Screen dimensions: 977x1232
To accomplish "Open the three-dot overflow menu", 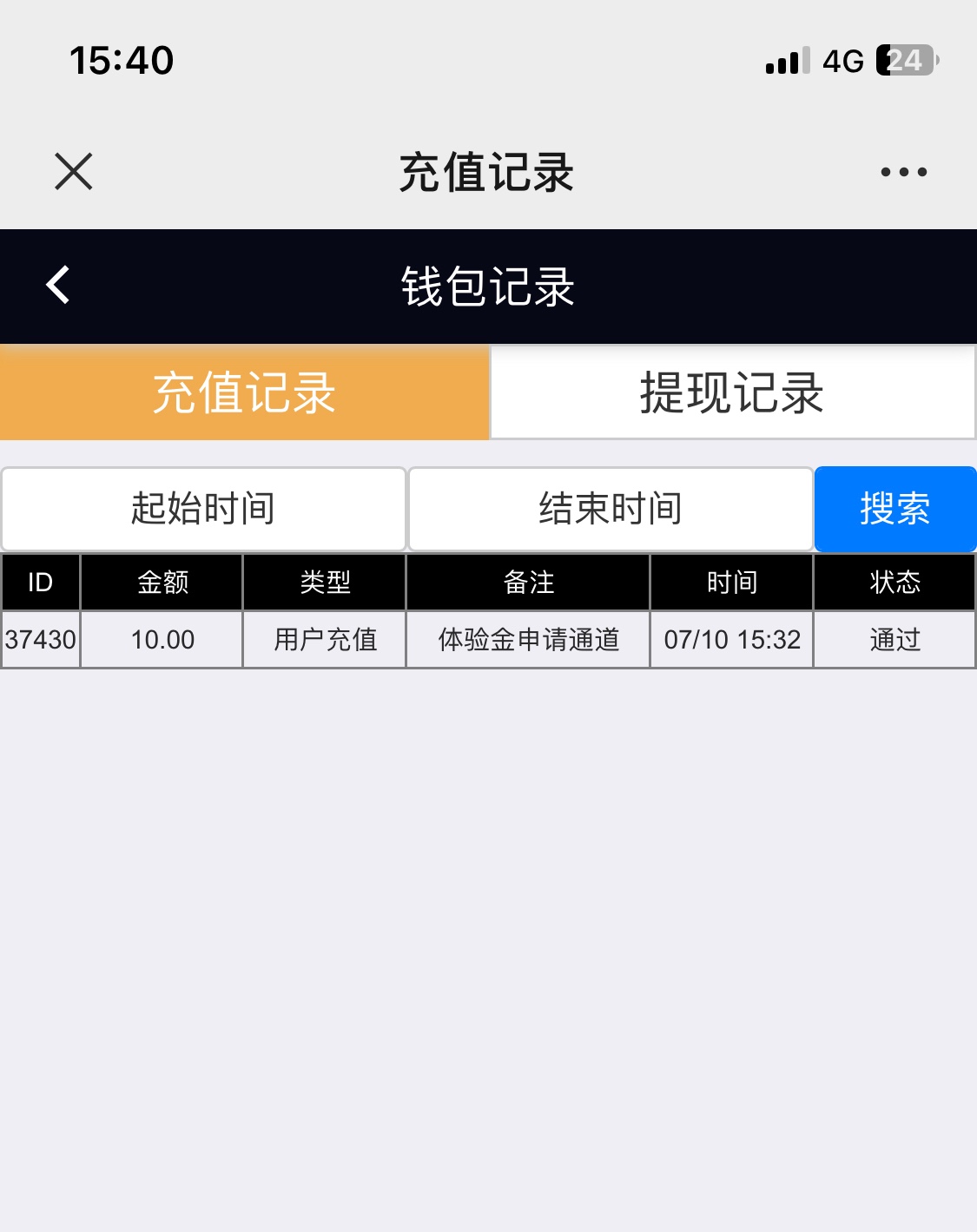I will pos(903,172).
